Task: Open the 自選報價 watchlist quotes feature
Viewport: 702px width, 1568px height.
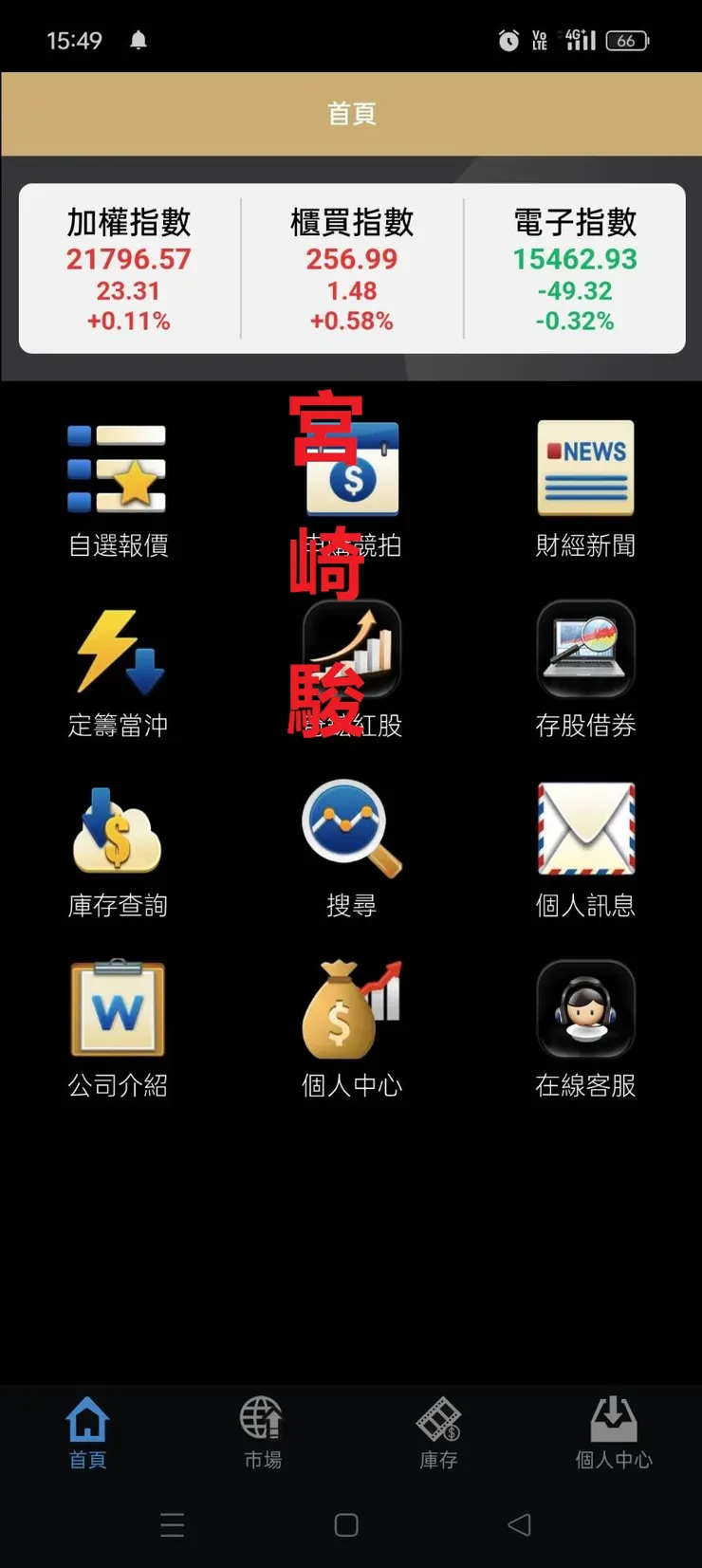Action: click(117, 489)
